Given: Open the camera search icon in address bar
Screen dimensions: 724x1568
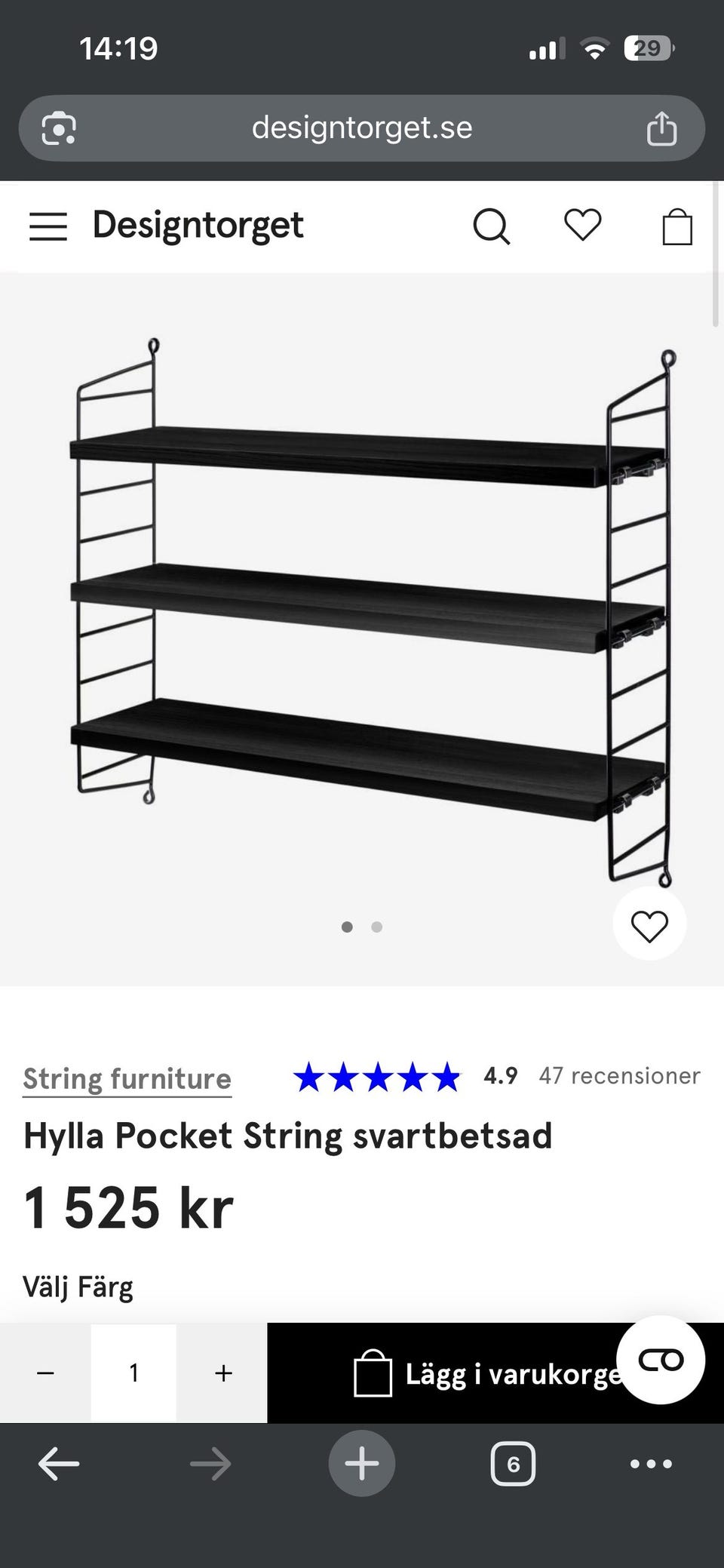Looking at the screenshot, I should [59, 128].
